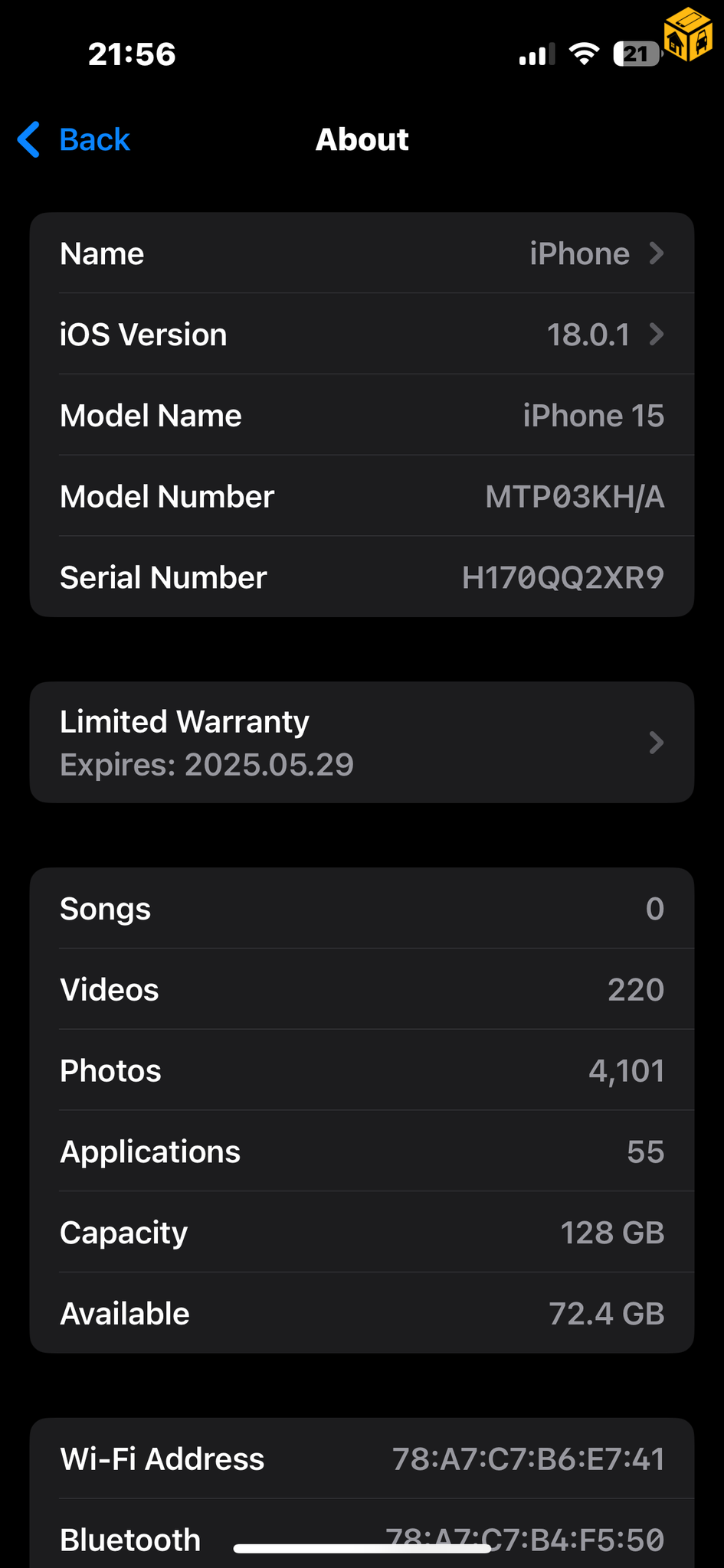Tap the Capacity 128 GB row
This screenshot has height=1568, width=724.
coord(362,1232)
